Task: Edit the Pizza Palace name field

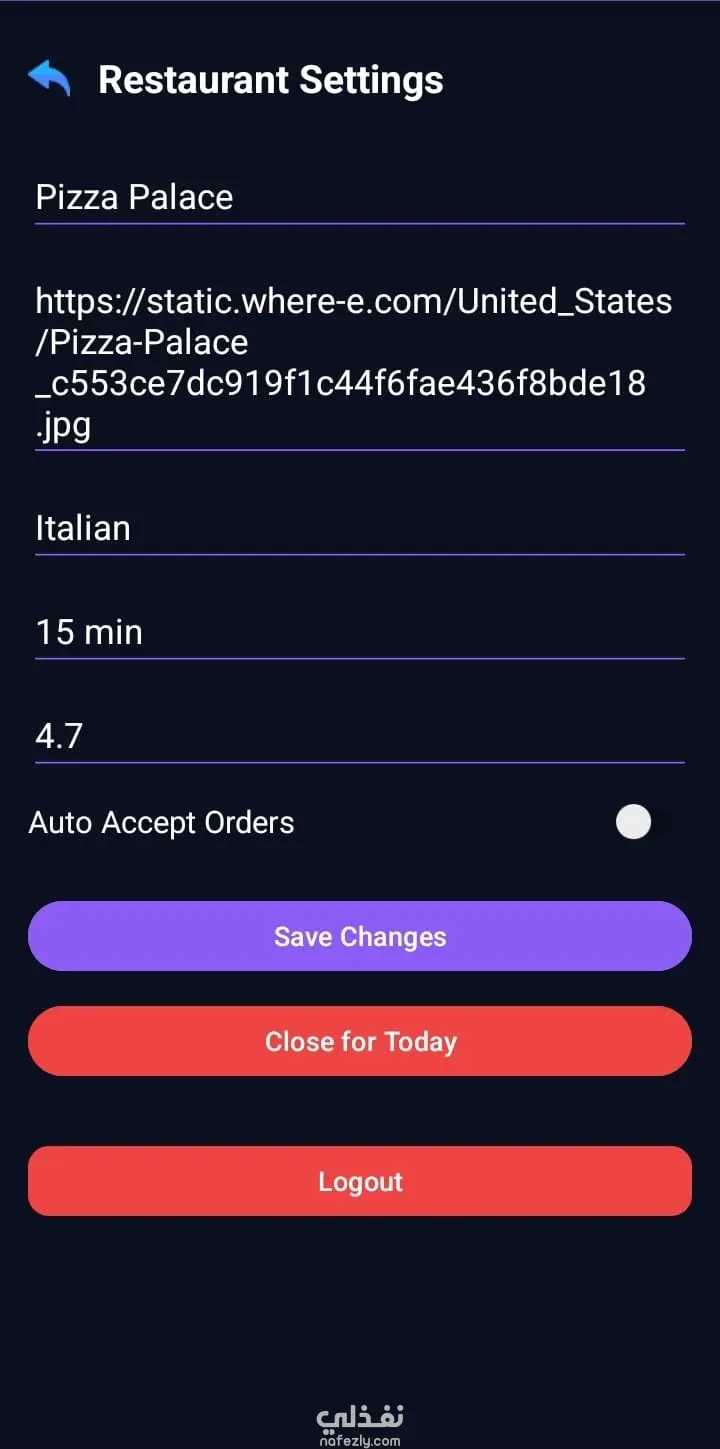Action: [x=359, y=197]
